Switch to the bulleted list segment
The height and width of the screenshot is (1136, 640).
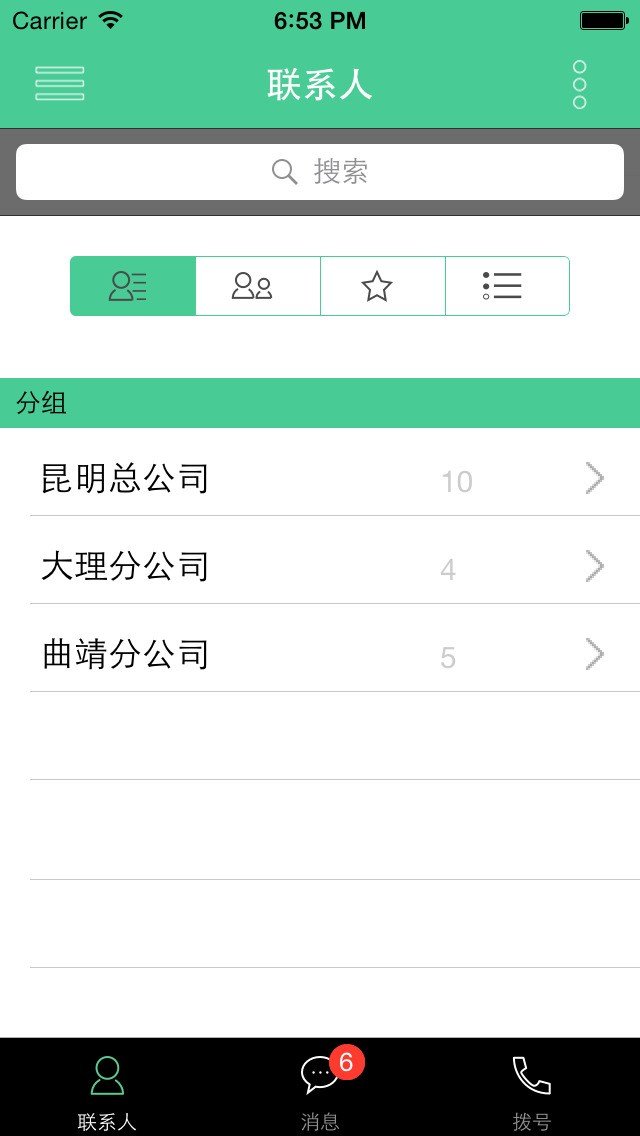click(x=507, y=286)
